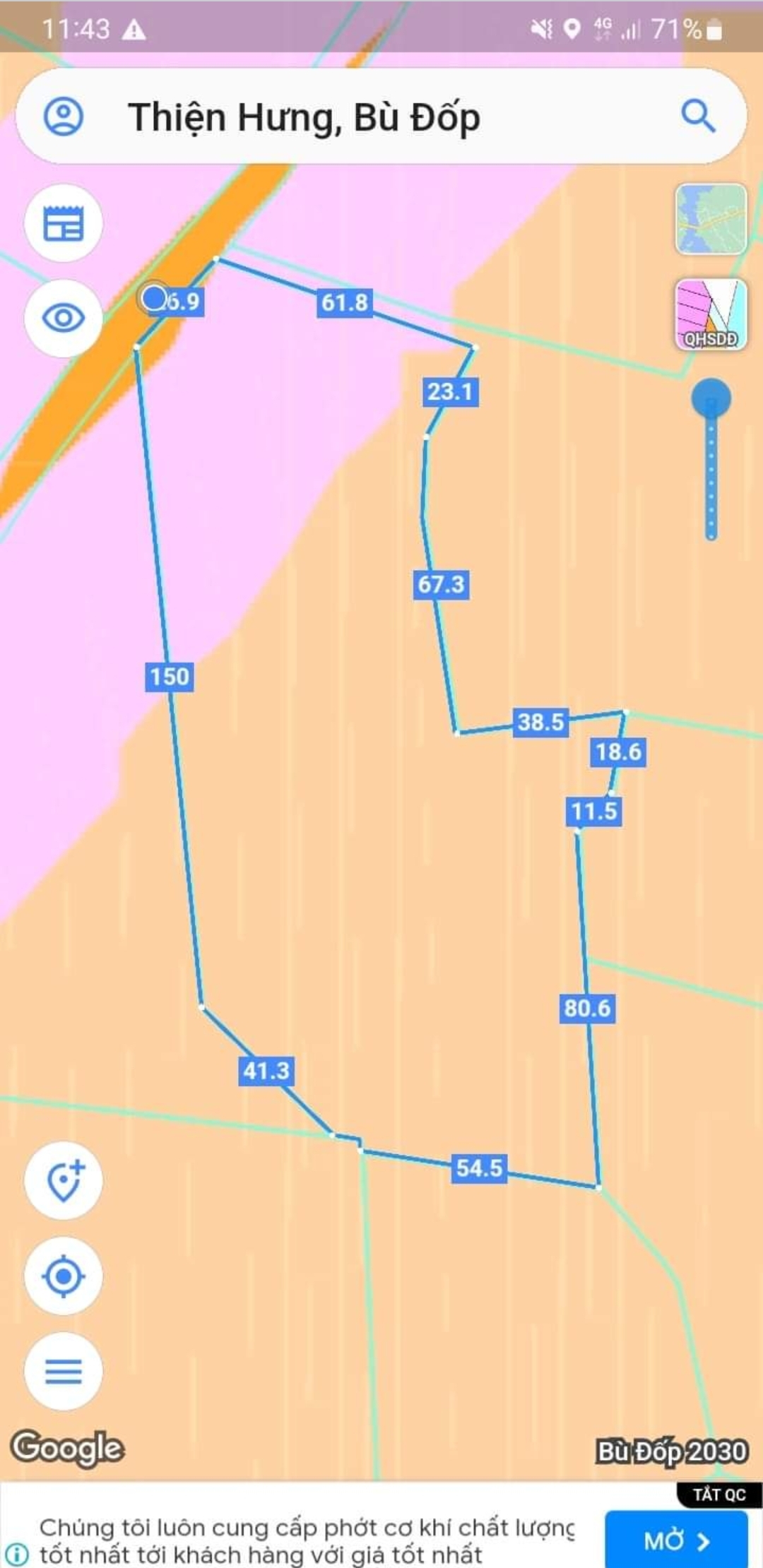Open the hamburger menu
Image resolution: width=763 pixels, height=1568 pixels.
(x=64, y=1372)
